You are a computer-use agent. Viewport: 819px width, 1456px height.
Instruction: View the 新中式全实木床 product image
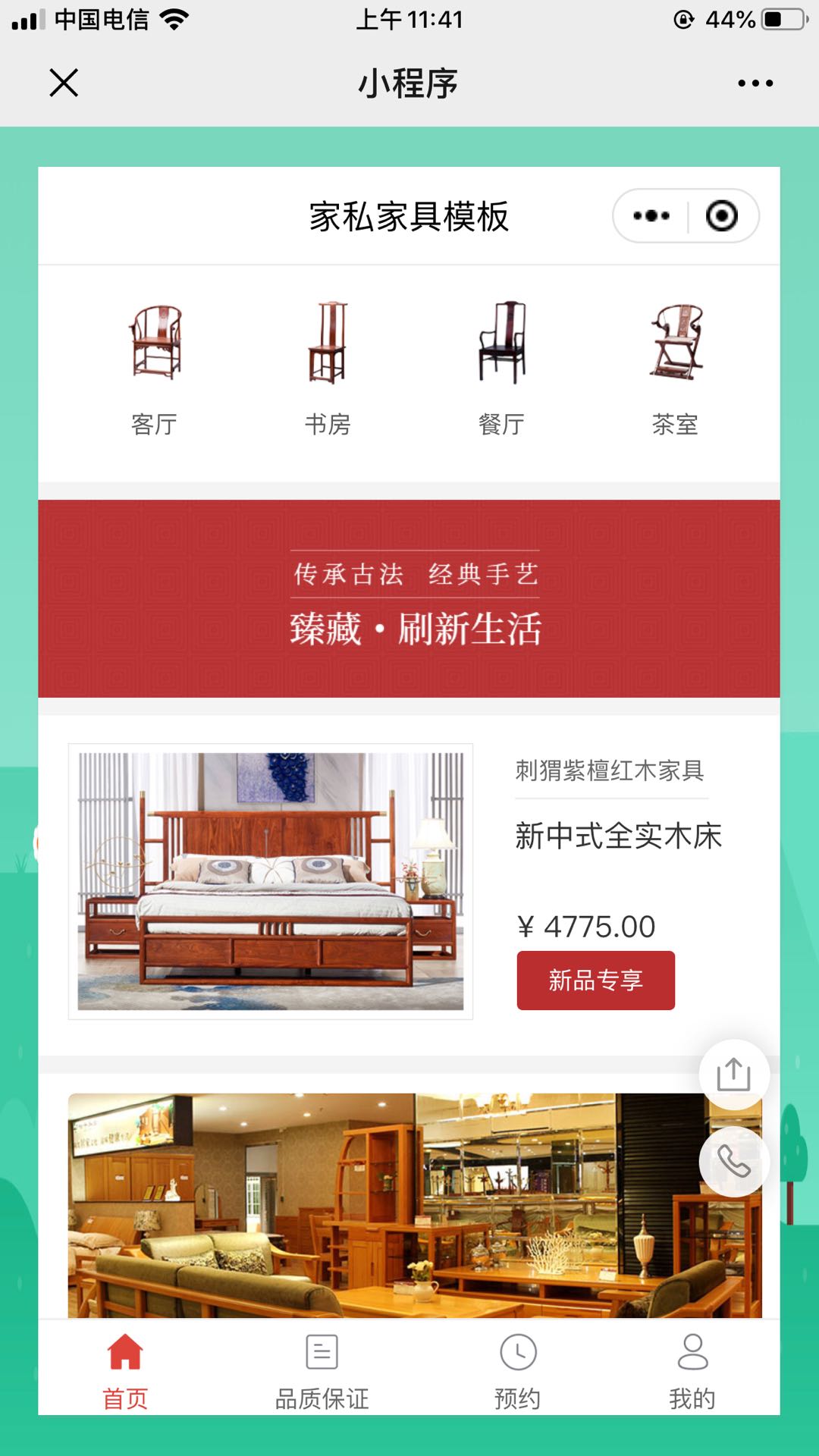[271, 881]
